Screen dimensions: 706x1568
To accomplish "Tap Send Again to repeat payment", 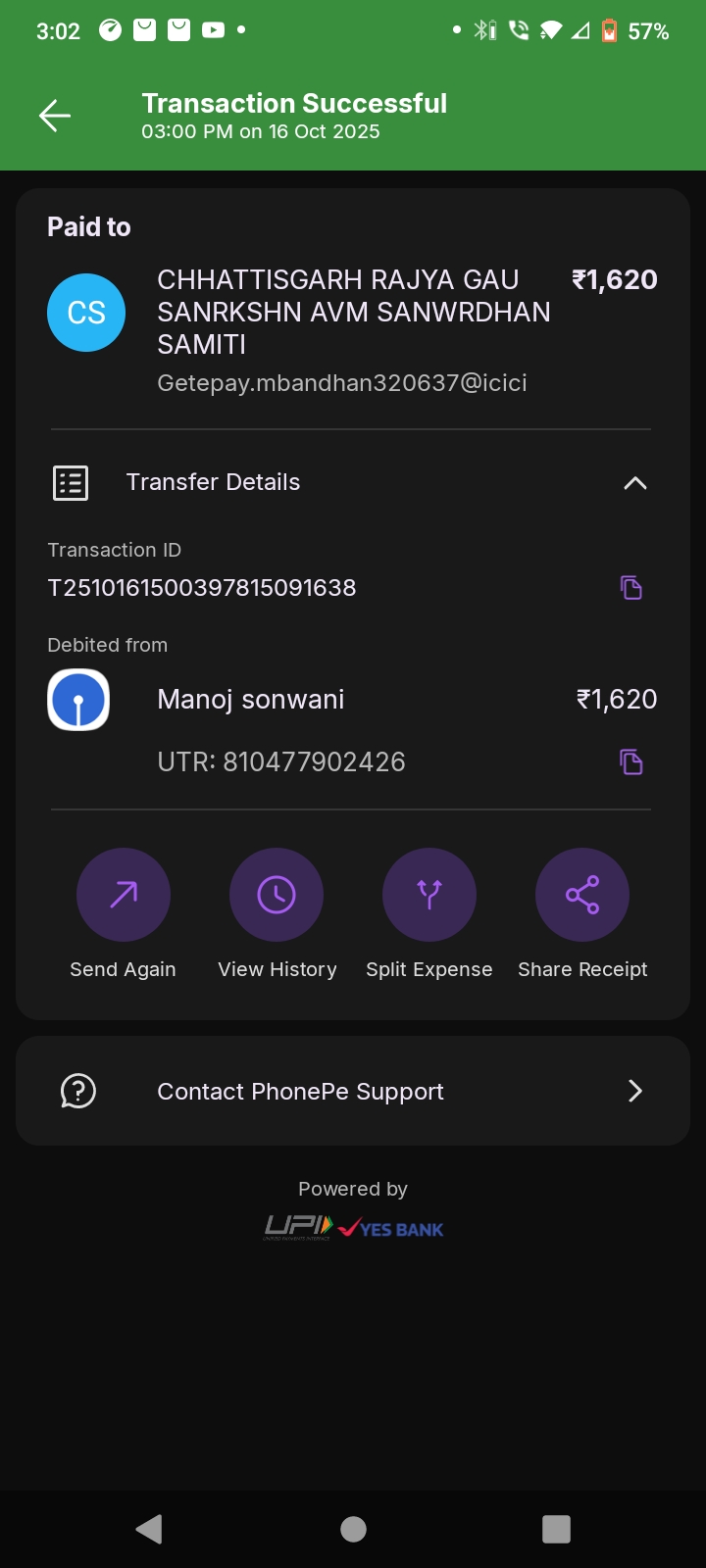I will tap(124, 896).
